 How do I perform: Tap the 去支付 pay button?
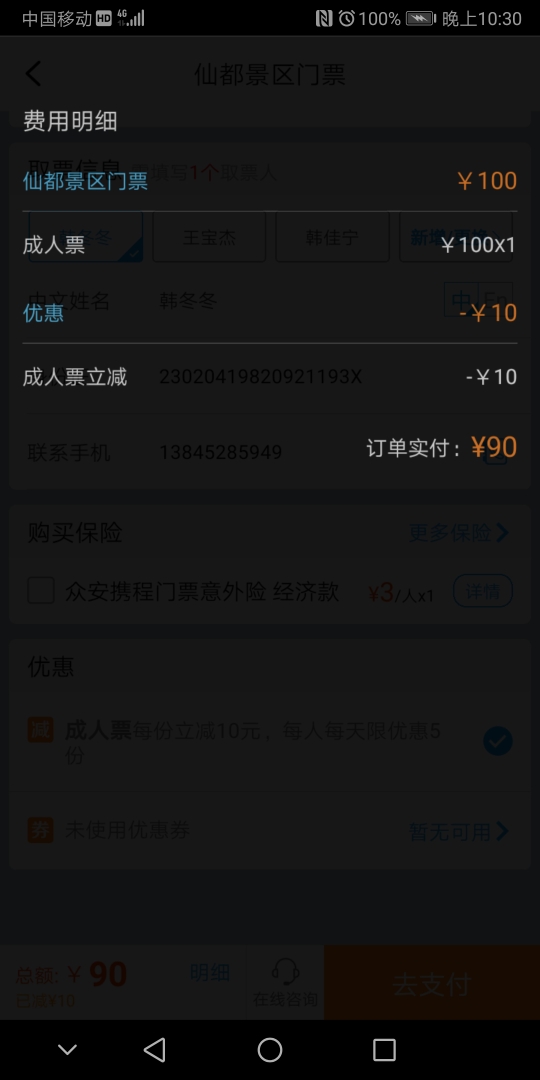click(x=432, y=983)
